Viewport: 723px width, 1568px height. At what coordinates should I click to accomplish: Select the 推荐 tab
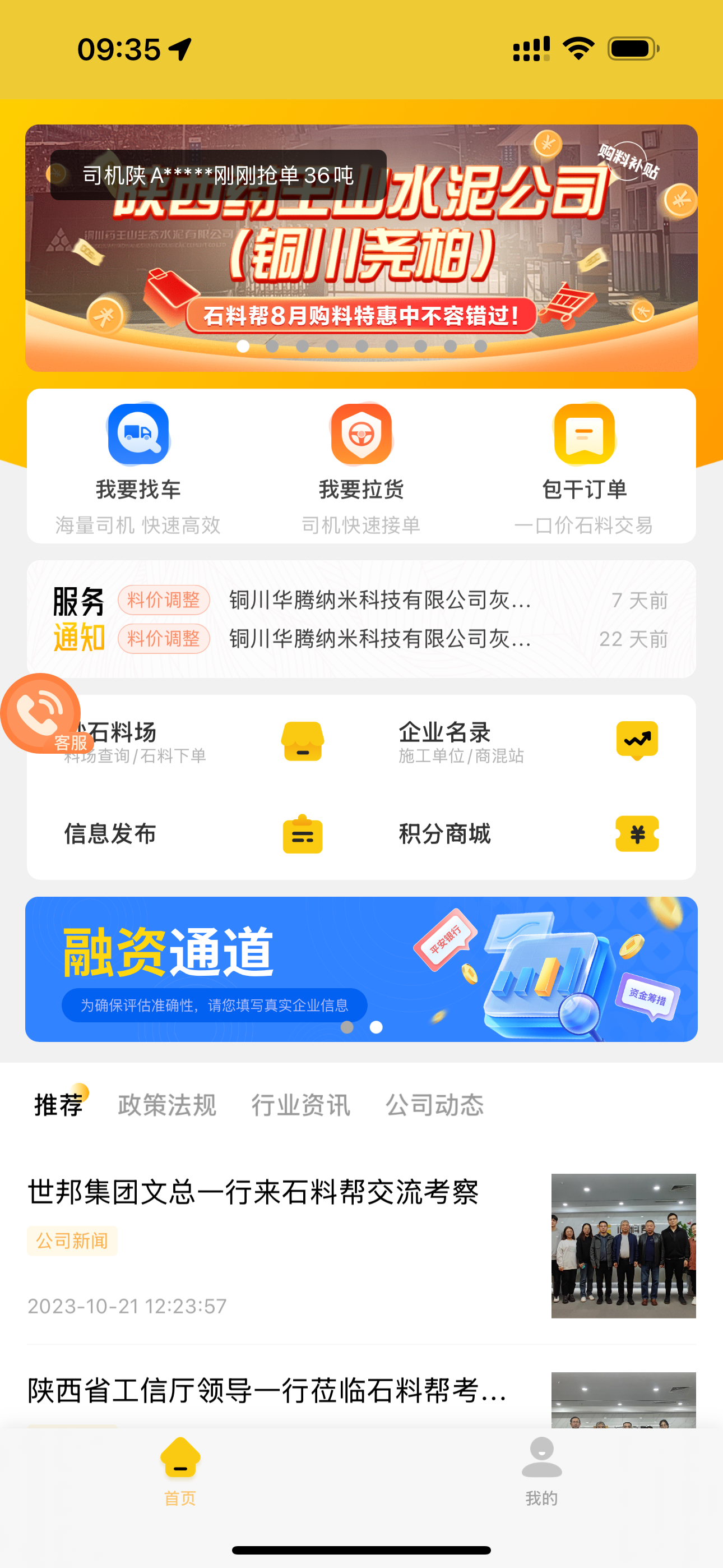click(x=58, y=1105)
